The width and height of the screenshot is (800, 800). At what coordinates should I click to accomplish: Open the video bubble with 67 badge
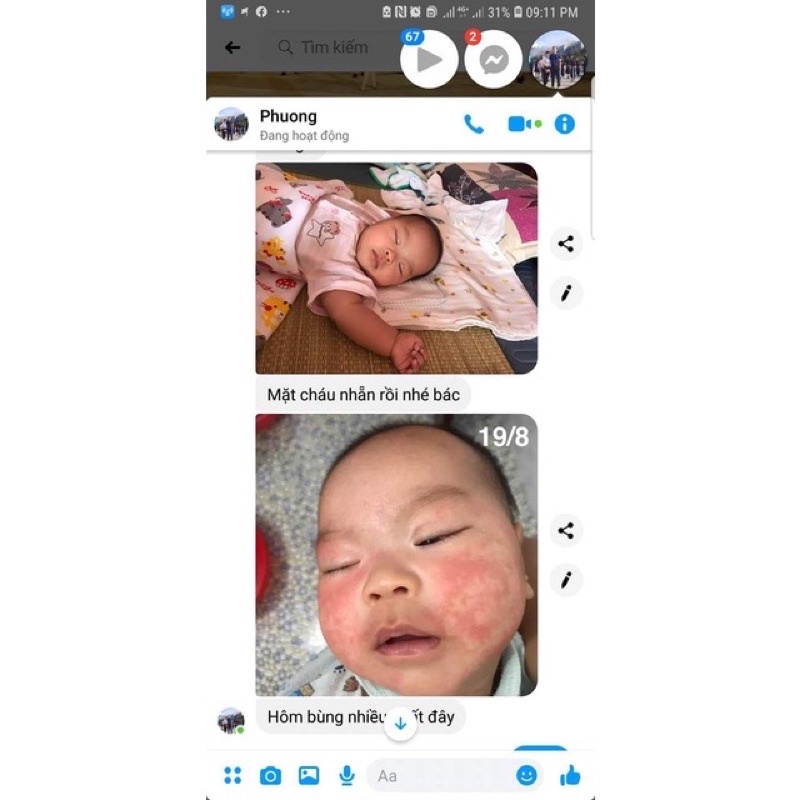tap(429, 60)
